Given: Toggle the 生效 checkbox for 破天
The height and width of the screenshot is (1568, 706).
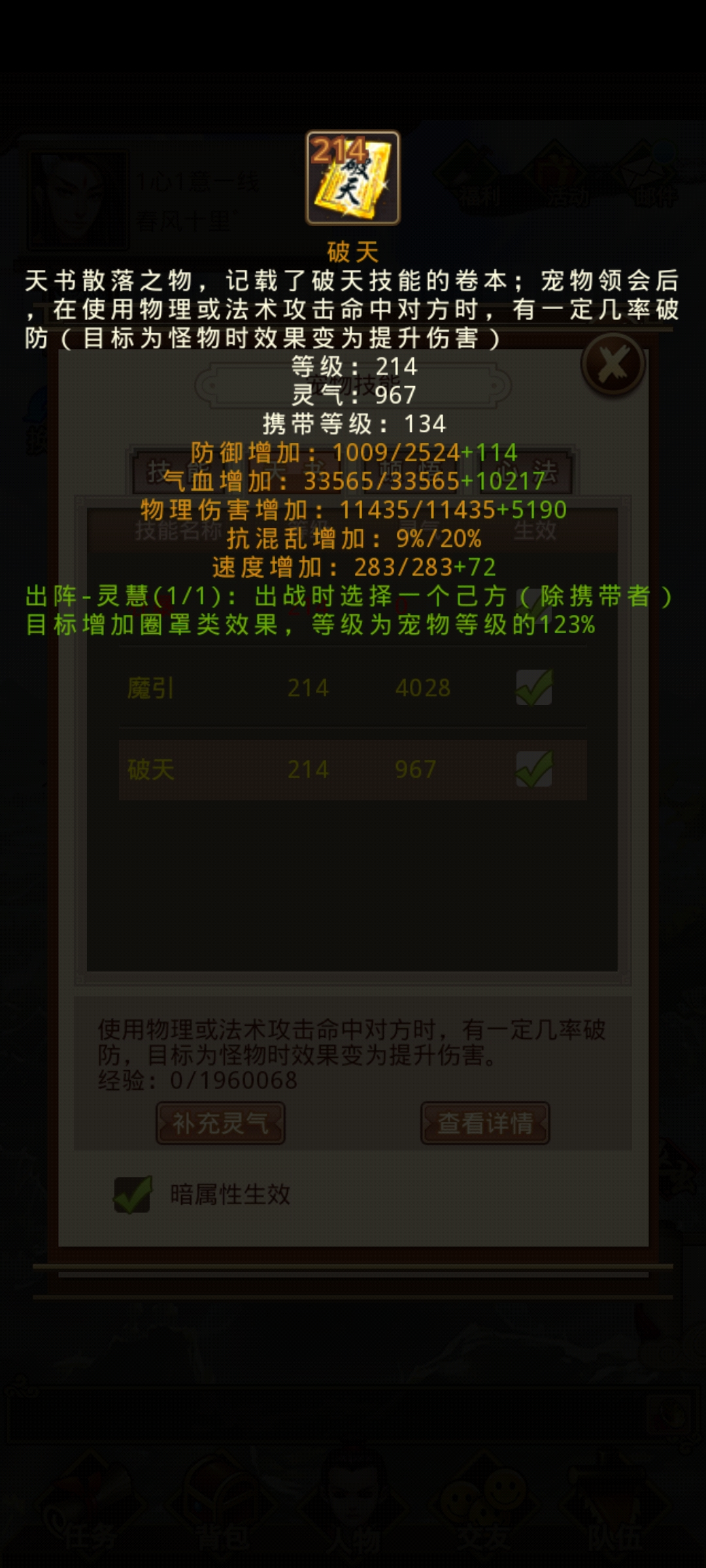Looking at the screenshot, I should pyautogui.click(x=533, y=770).
